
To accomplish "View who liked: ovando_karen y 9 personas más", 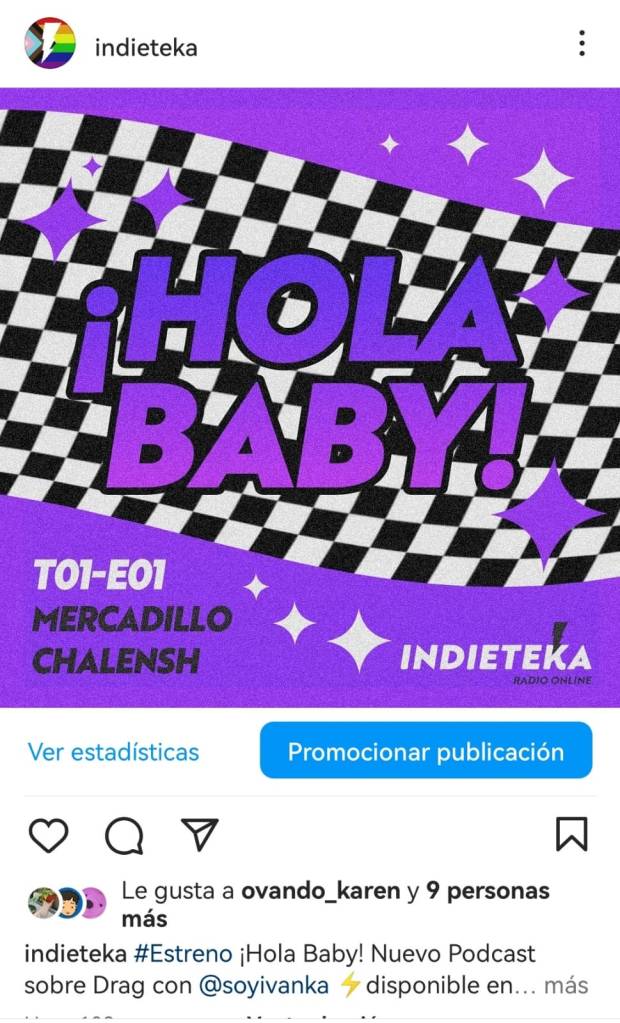I will tap(334, 891).
